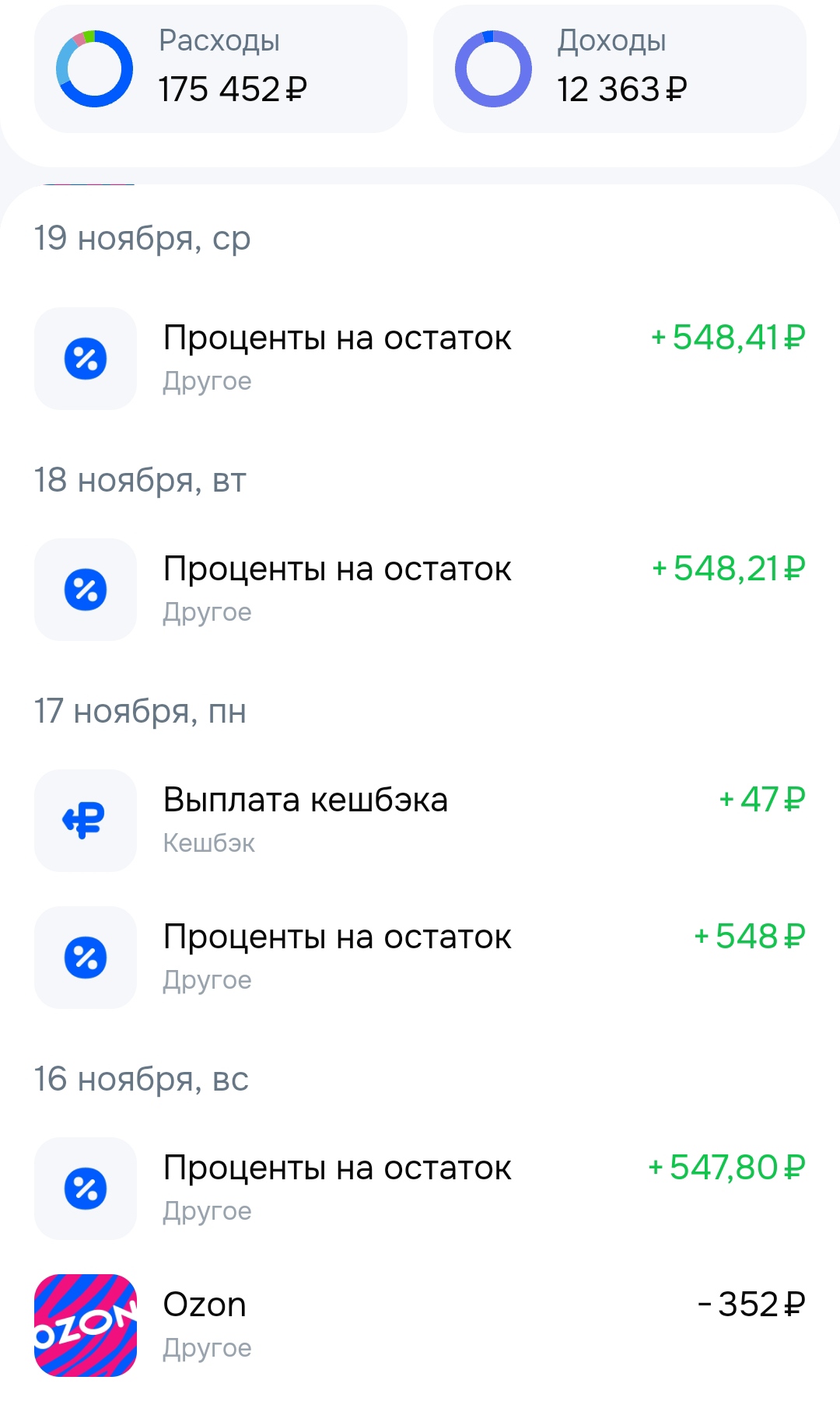Image resolution: width=840 pixels, height=1408 pixels.
Task: View the 18 ноября interest transaction +548,21 ₽
Action: coord(420,589)
